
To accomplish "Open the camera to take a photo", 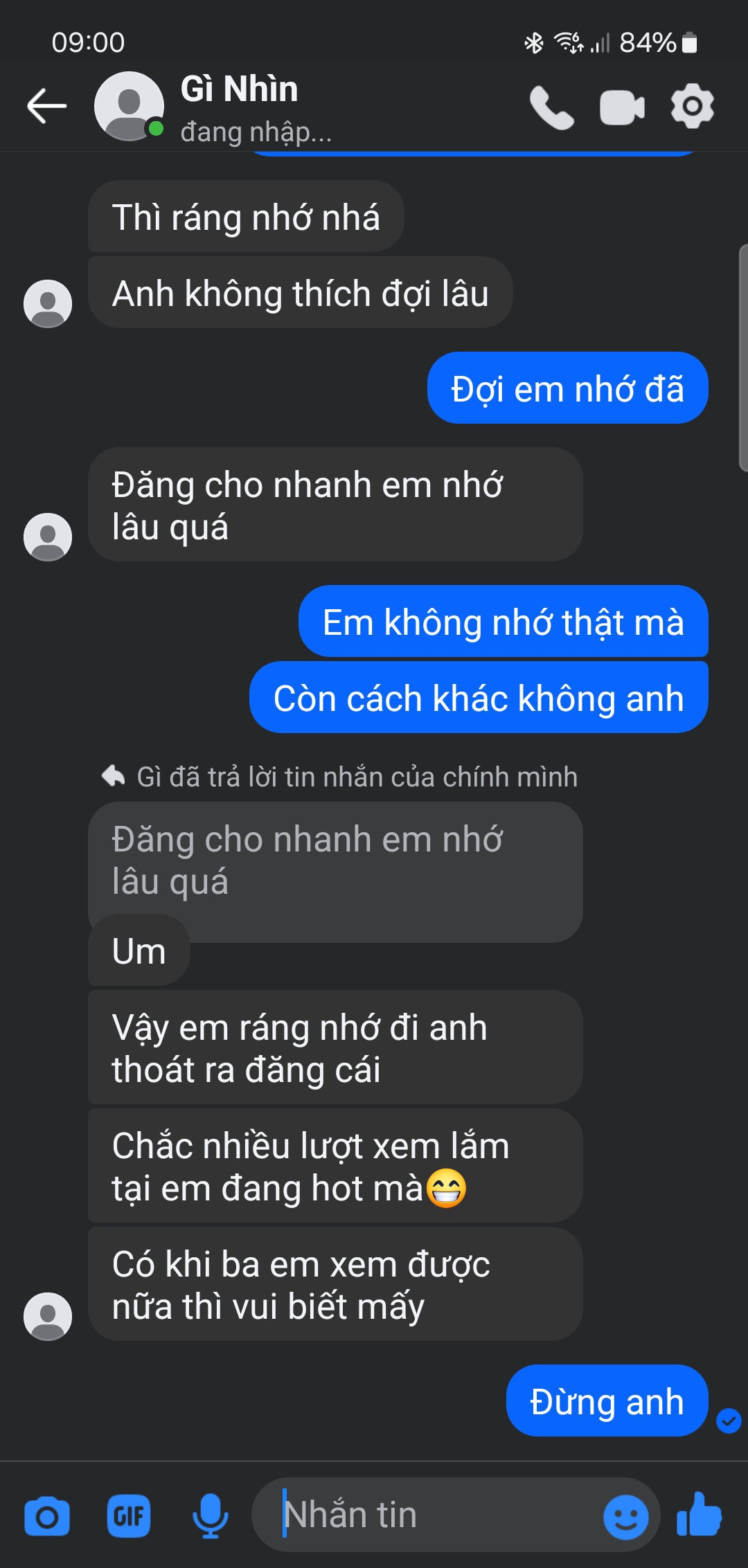I will [x=47, y=1516].
